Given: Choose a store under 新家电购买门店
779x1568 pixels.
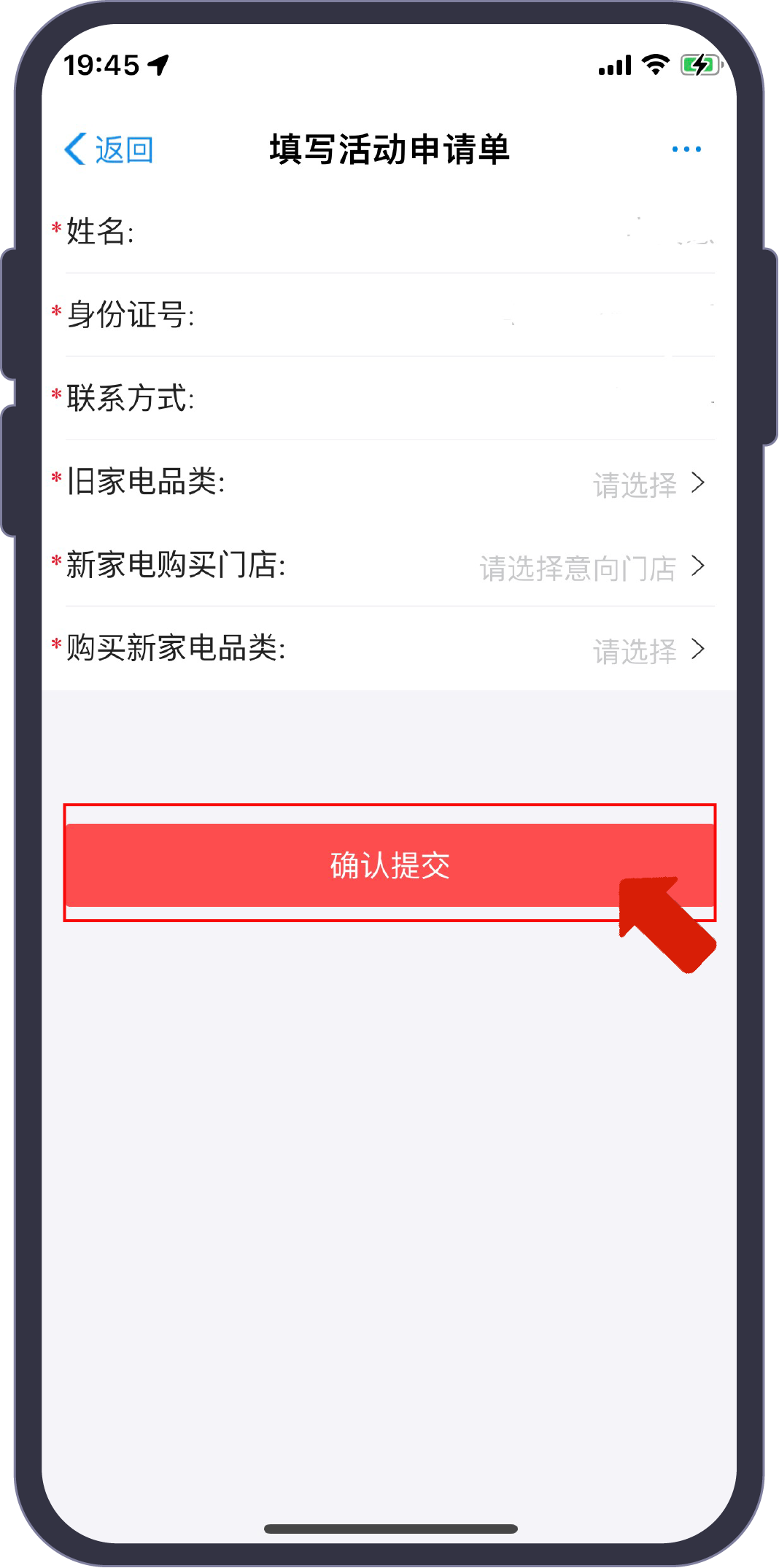Looking at the screenshot, I should coord(591,566).
